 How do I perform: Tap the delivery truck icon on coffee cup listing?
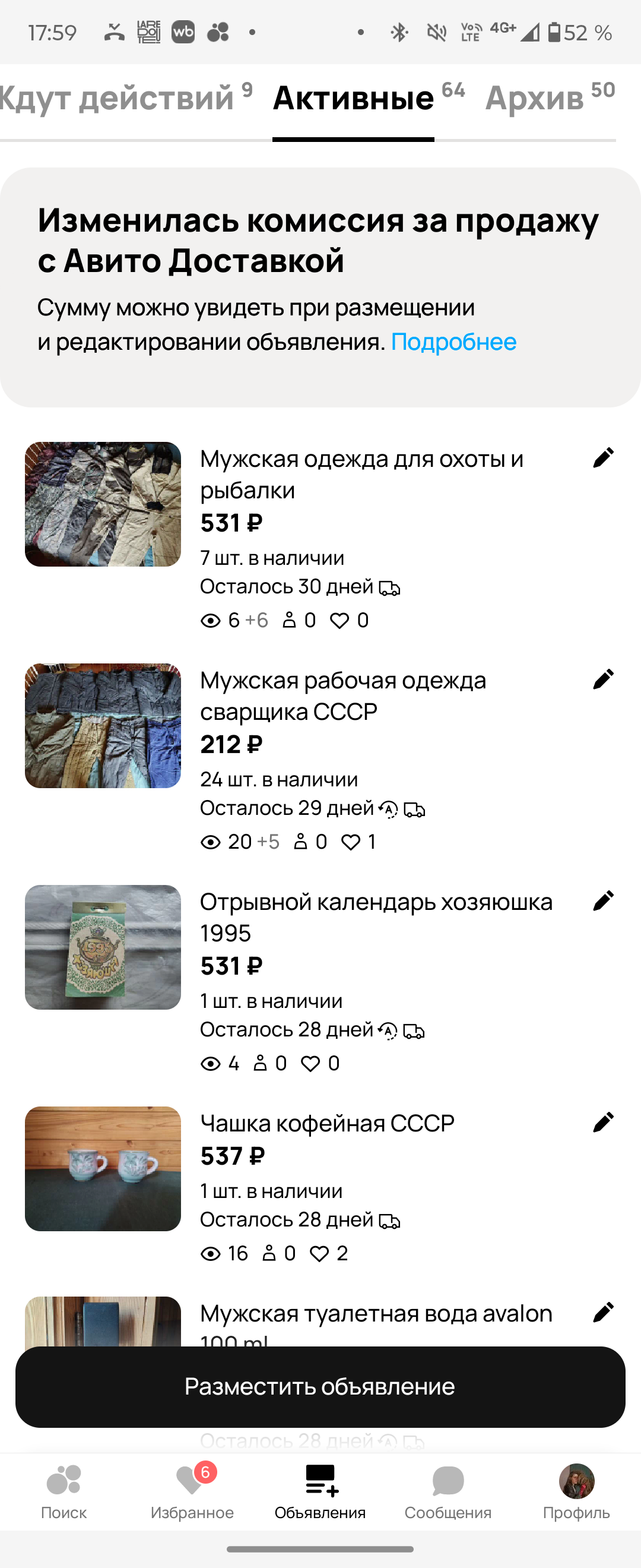tap(389, 1220)
